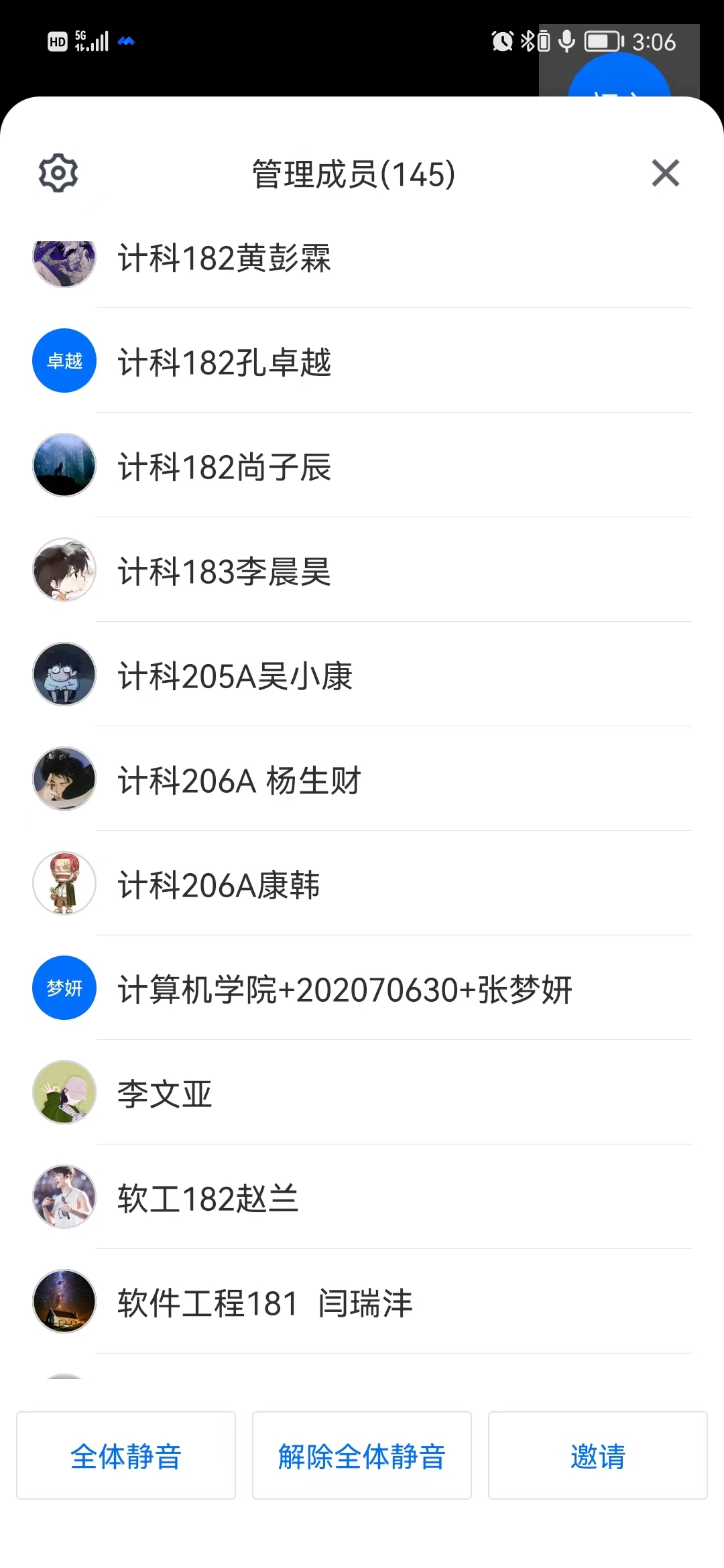This screenshot has height=1568, width=724.
Task: Tap 解除全体静音 to unmute everyone
Action: pyautogui.click(x=362, y=1455)
